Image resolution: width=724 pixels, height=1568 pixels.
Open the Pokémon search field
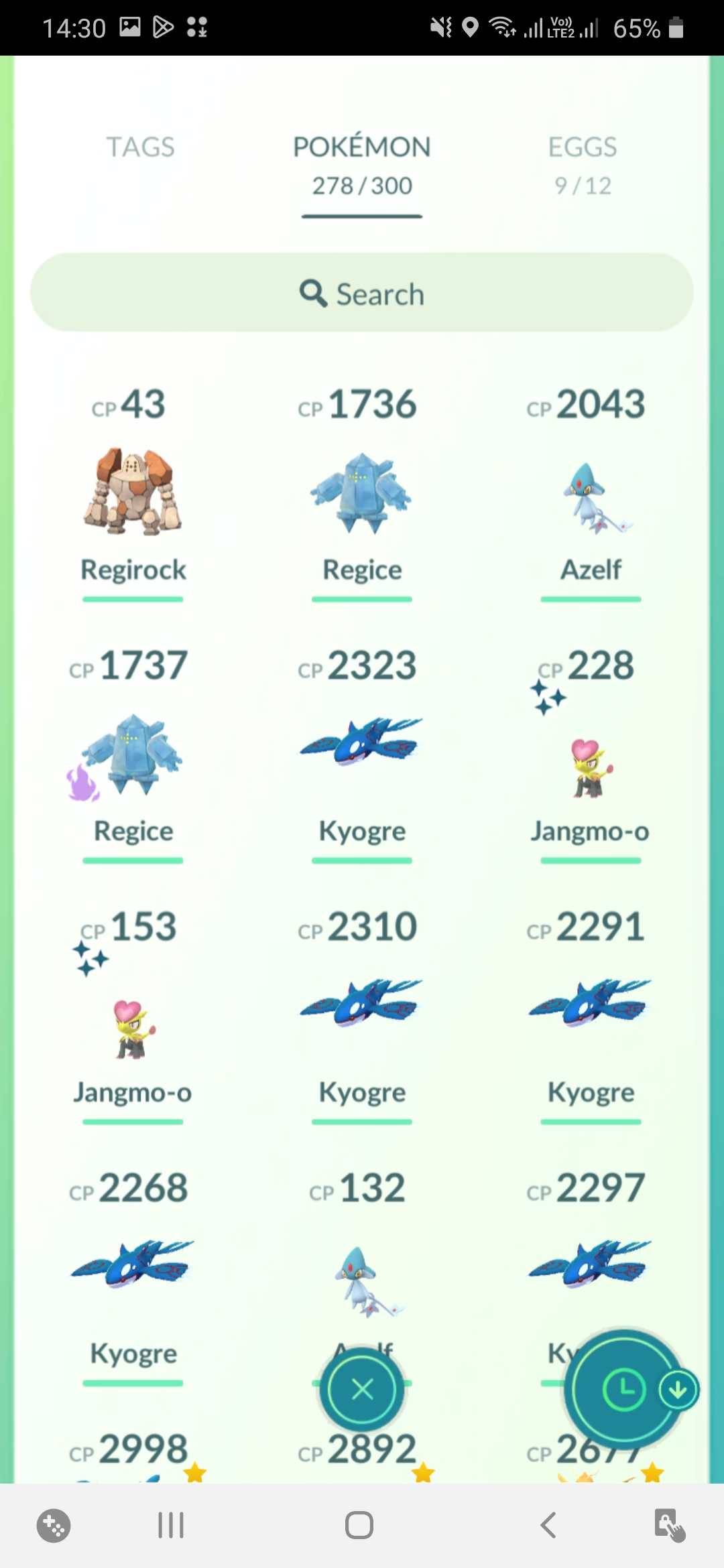(x=362, y=293)
